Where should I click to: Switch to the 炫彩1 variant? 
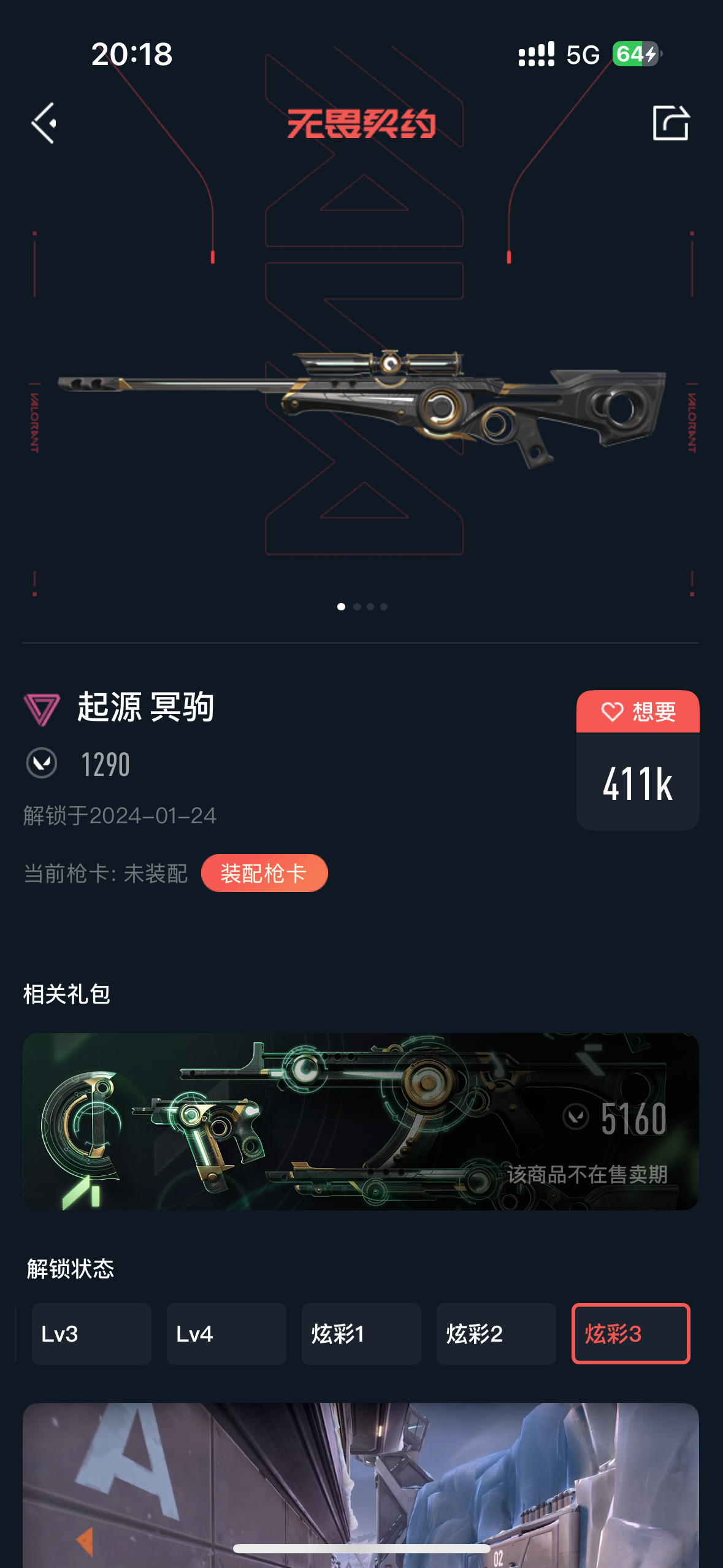(x=361, y=1334)
